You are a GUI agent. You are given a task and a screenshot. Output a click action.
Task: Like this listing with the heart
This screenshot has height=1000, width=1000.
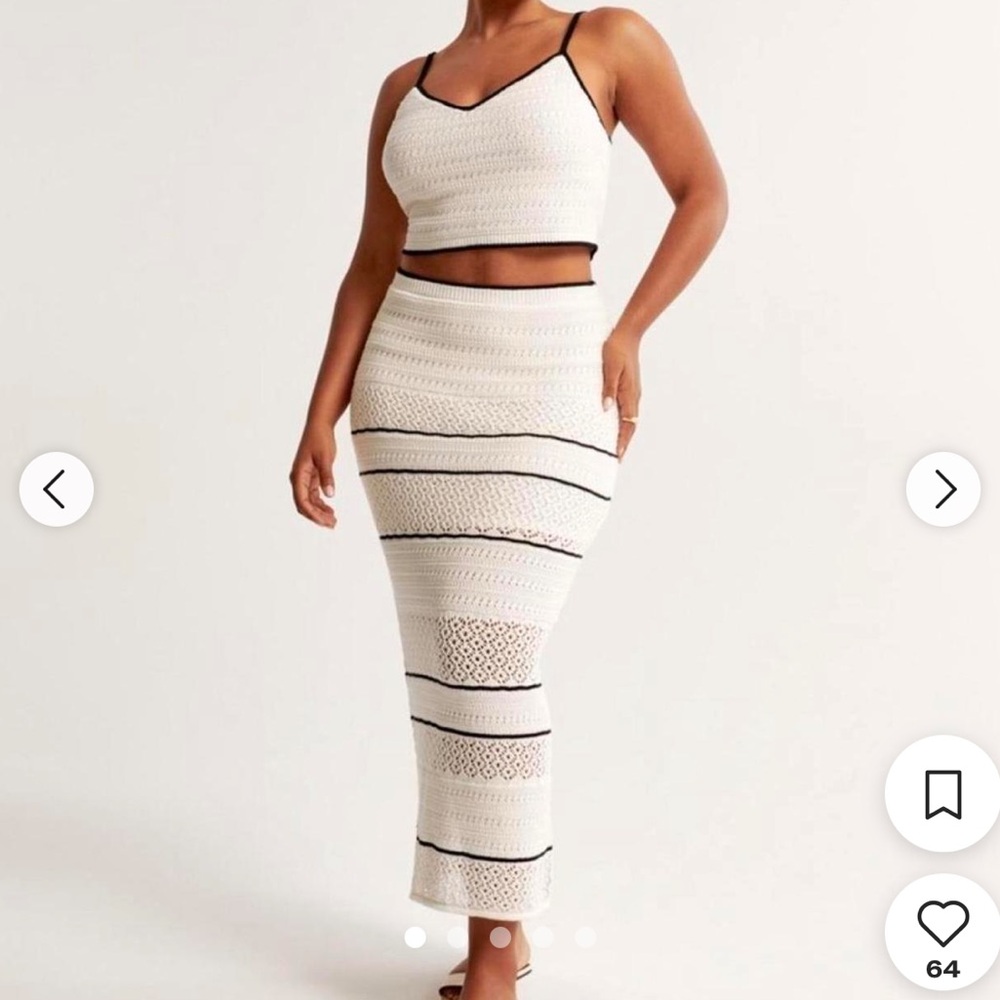[942, 924]
